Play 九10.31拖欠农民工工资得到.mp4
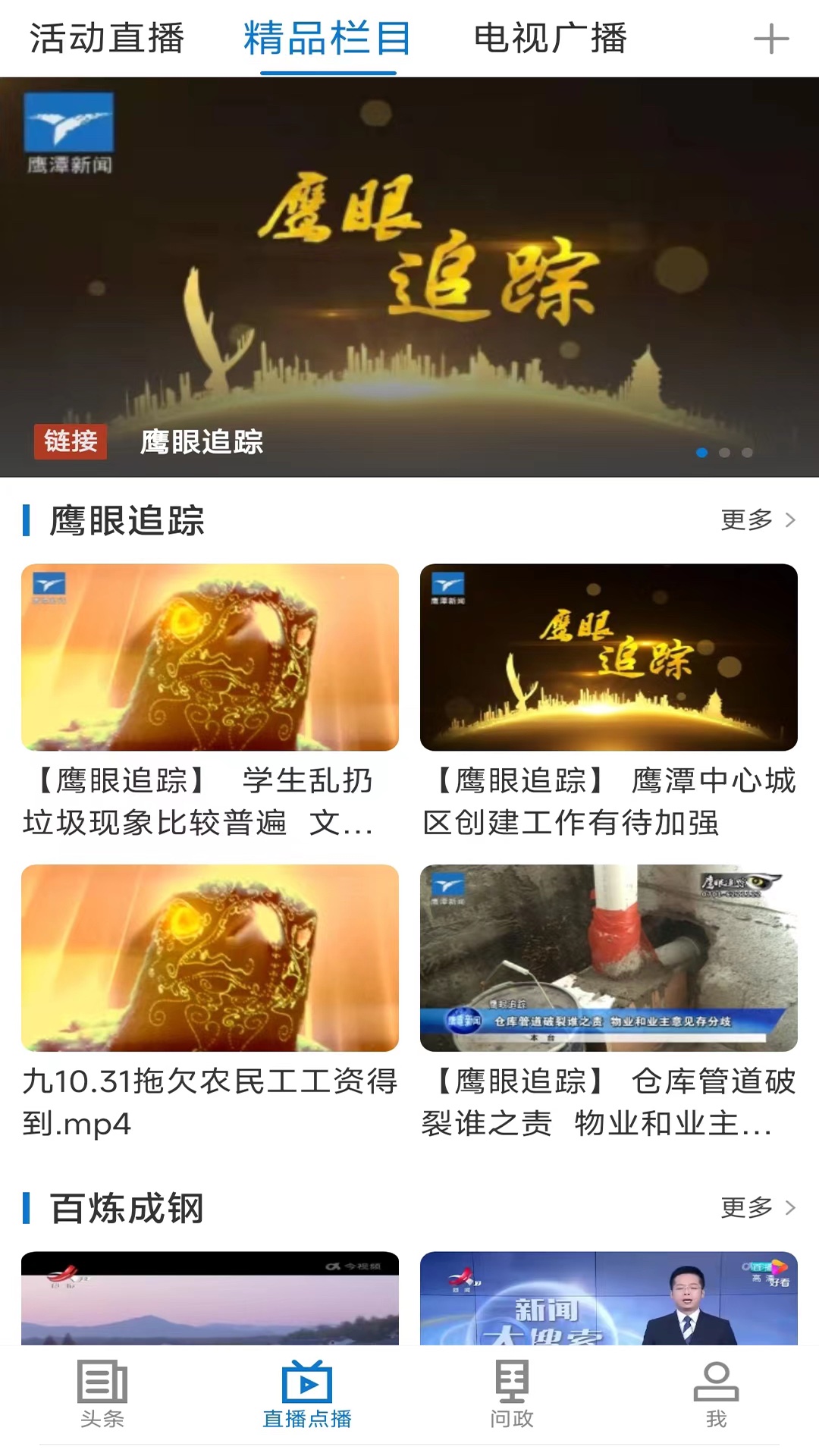Viewport: 819px width, 1456px height. (210, 958)
